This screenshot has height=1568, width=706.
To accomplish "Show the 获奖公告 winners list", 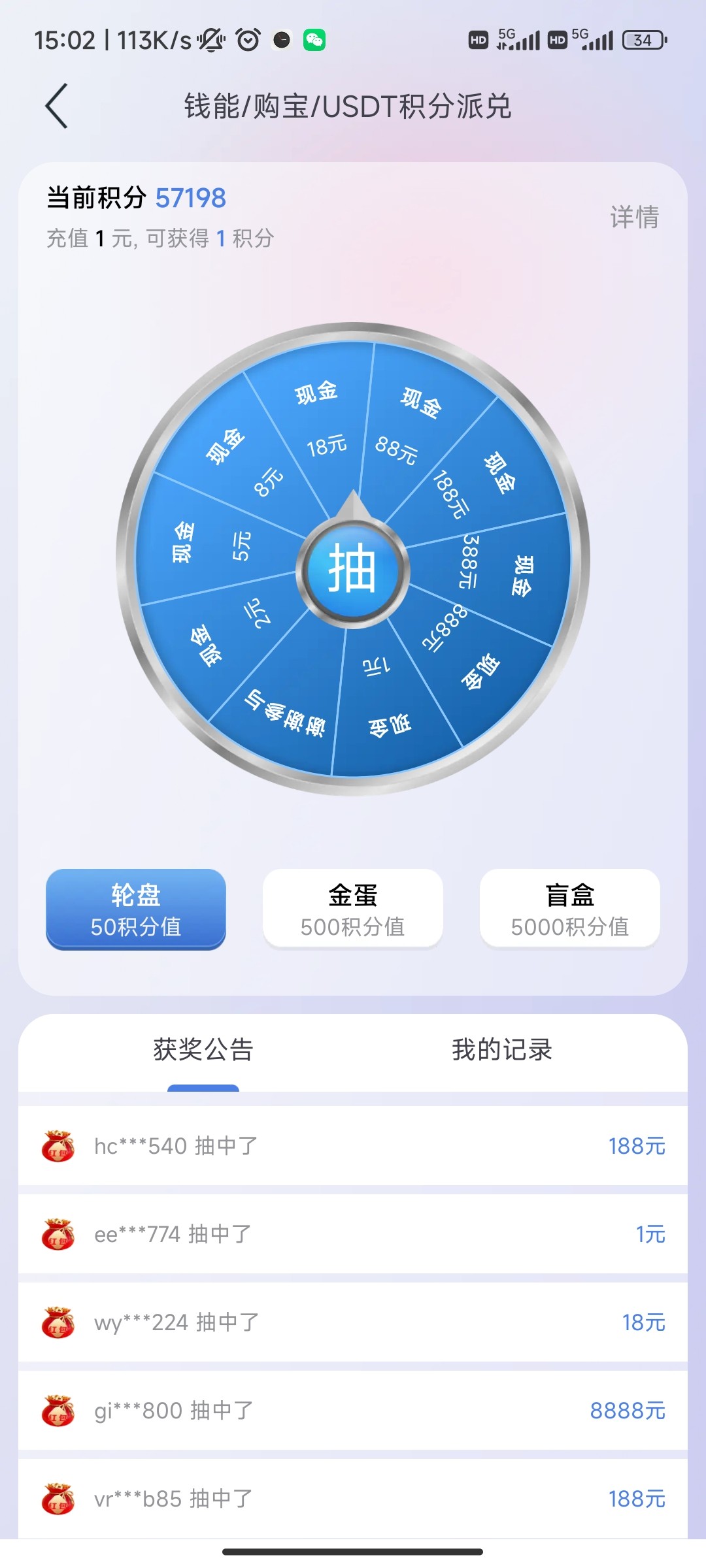I will [203, 1050].
